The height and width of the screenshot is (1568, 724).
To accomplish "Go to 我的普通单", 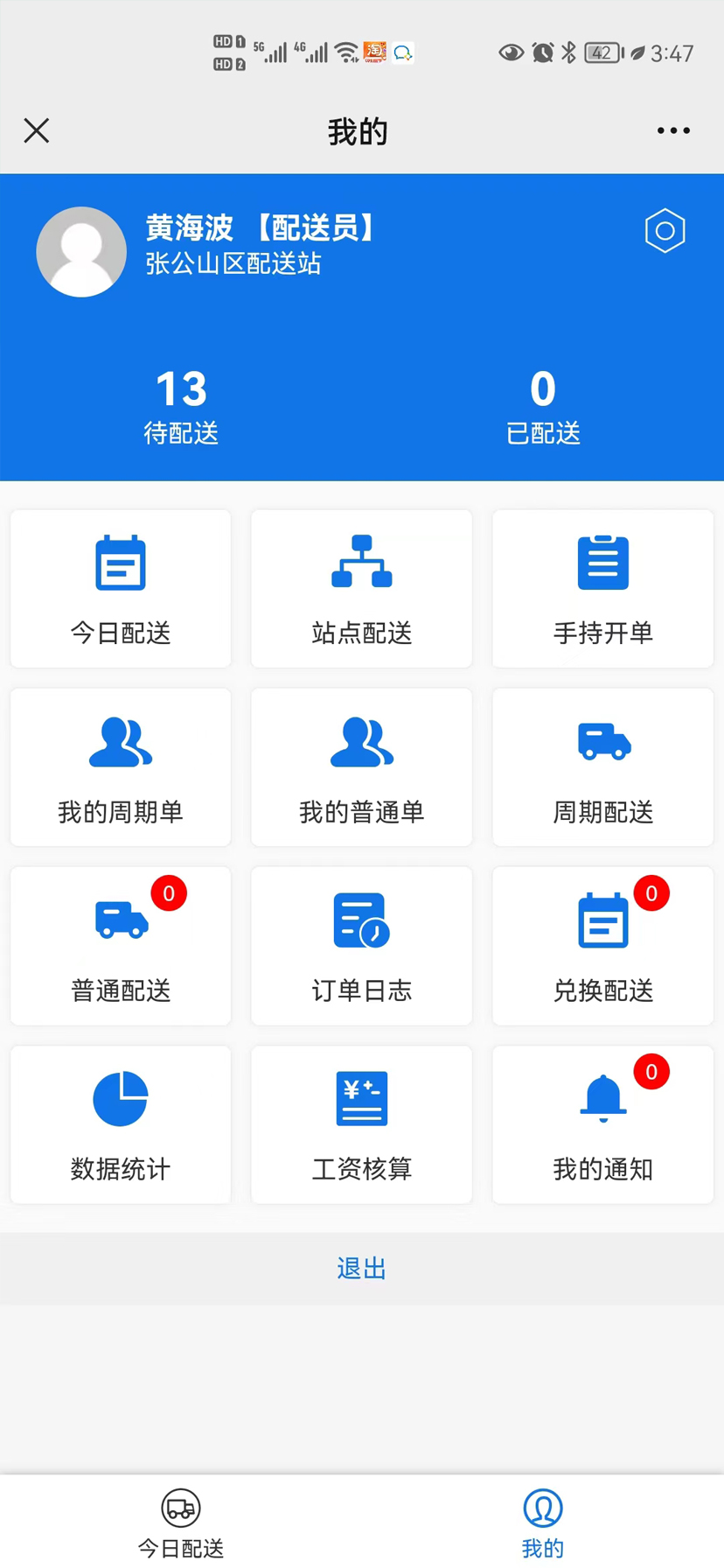I will point(361,767).
